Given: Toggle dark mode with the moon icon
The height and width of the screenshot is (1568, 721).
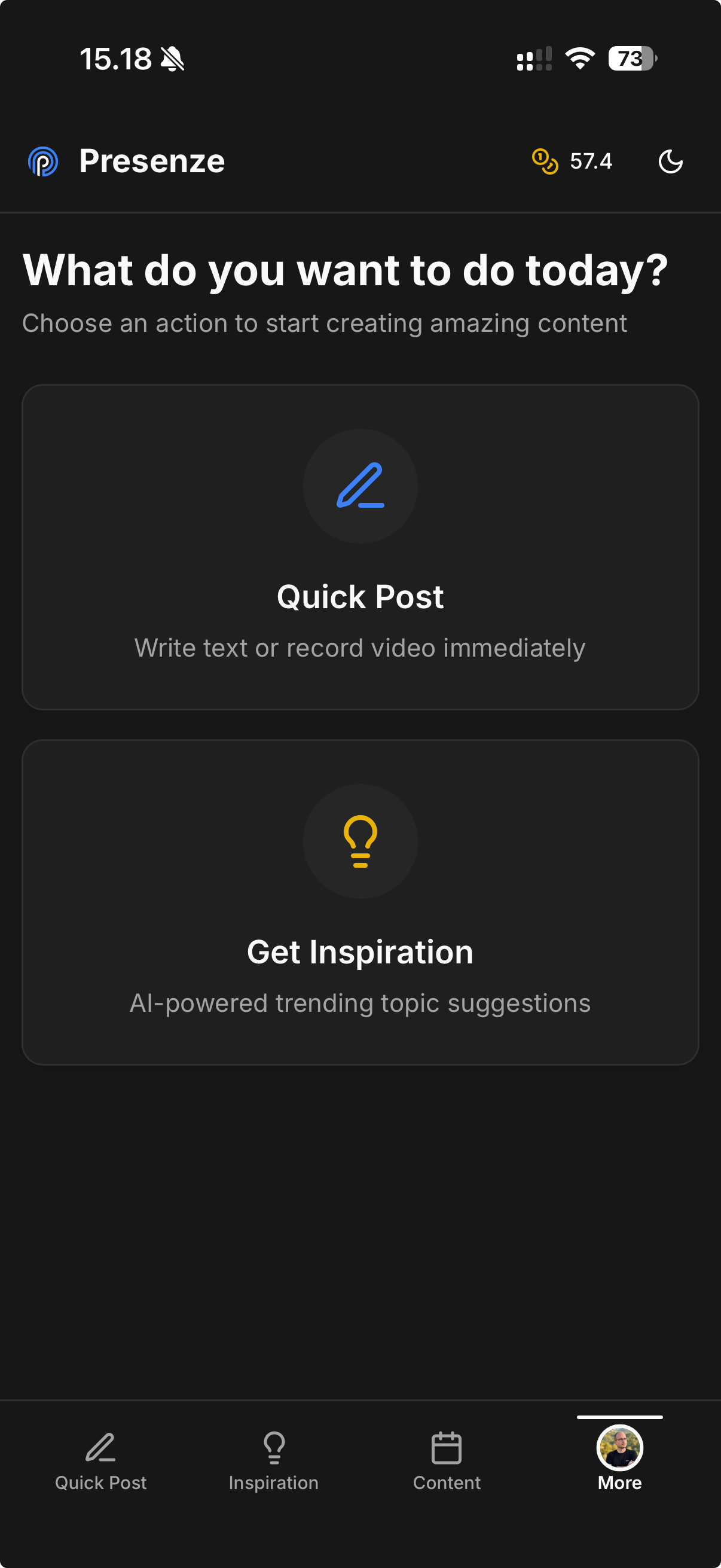Looking at the screenshot, I should [x=671, y=161].
